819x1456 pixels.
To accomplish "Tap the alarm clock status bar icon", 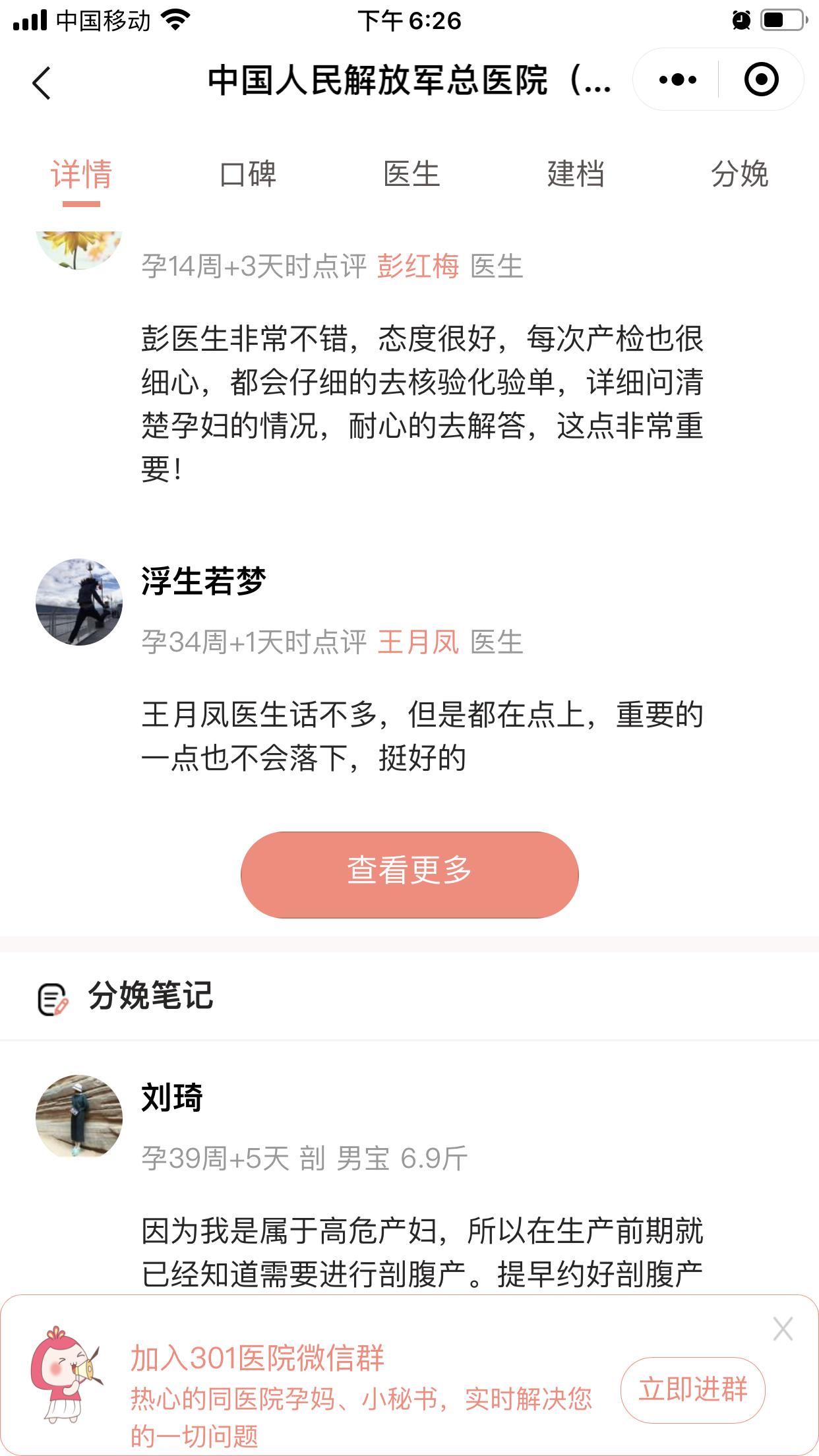I will (740, 20).
